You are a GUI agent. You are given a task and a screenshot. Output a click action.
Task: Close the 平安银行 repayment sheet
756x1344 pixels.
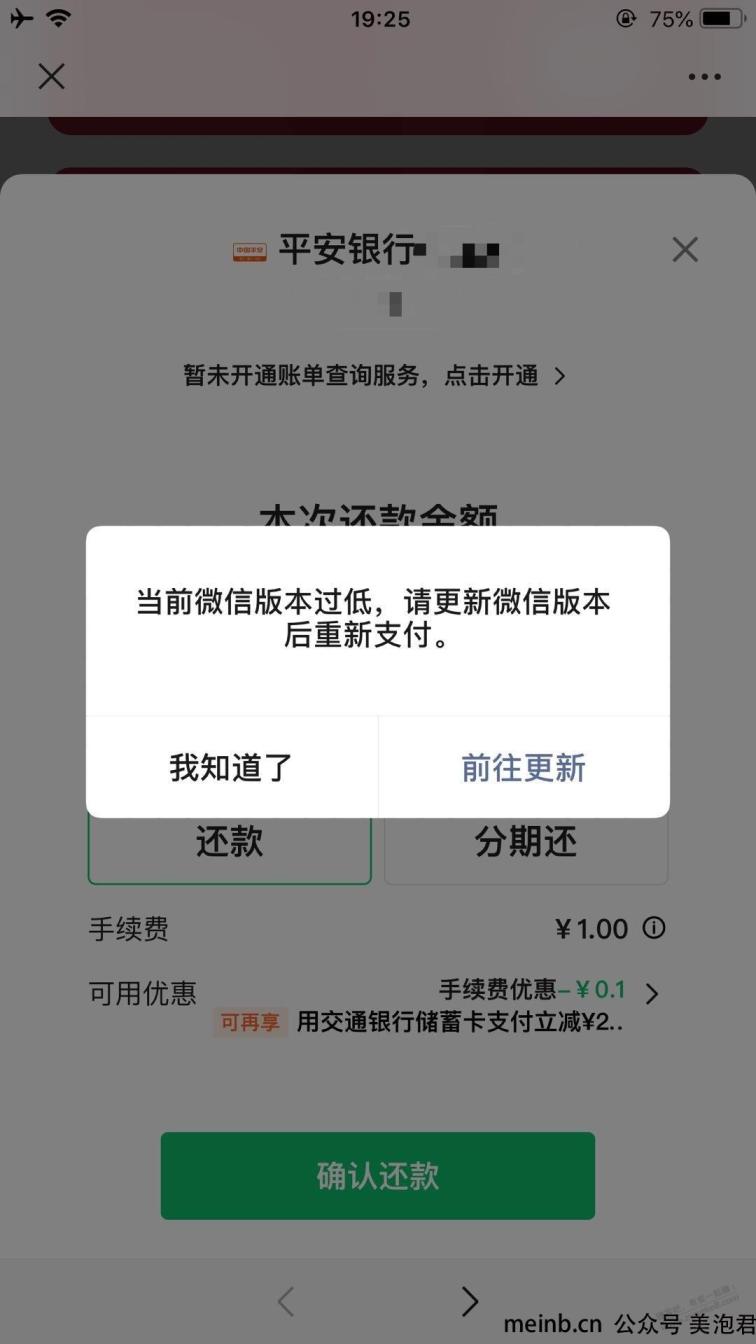coord(685,249)
